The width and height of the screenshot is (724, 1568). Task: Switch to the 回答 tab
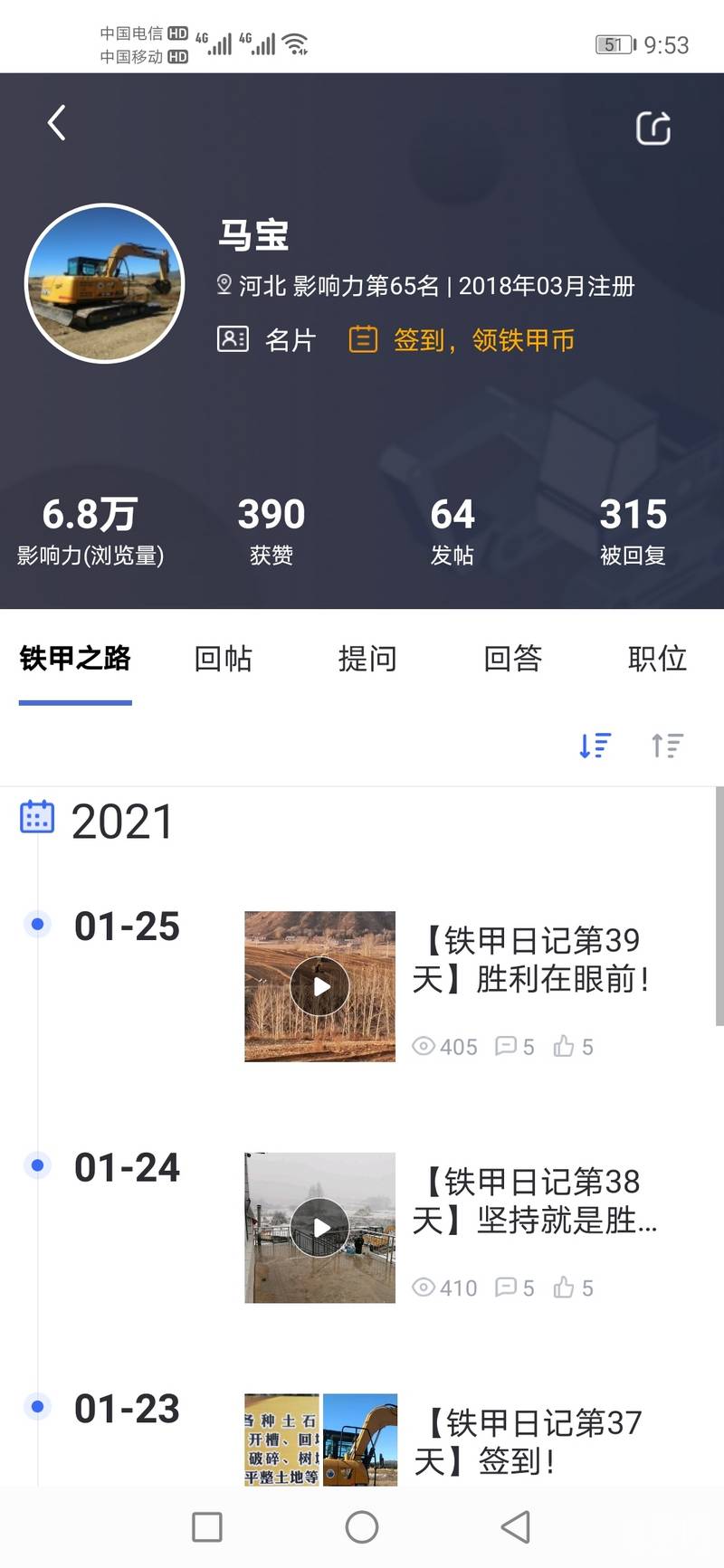[512, 658]
